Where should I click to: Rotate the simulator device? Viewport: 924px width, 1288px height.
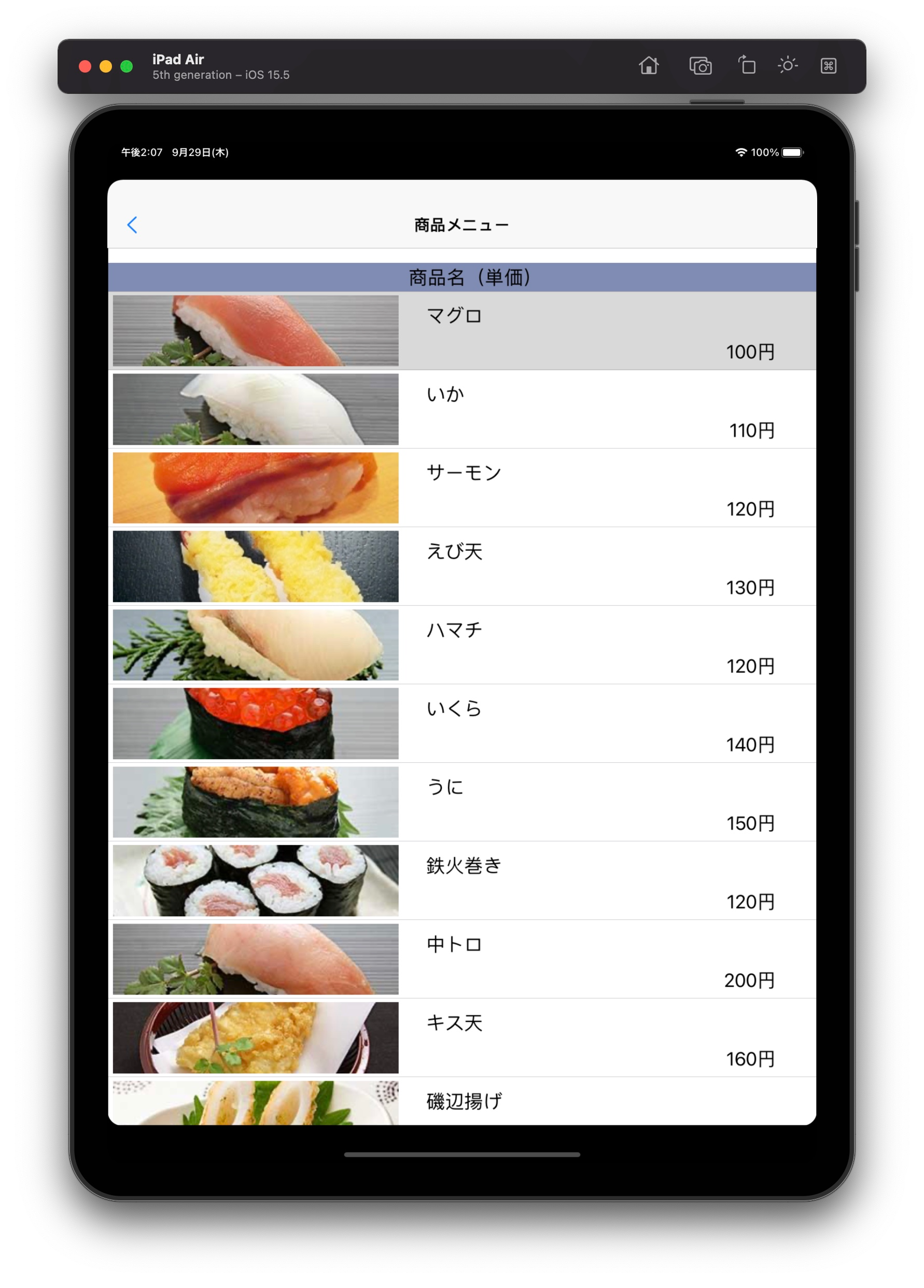(x=747, y=66)
